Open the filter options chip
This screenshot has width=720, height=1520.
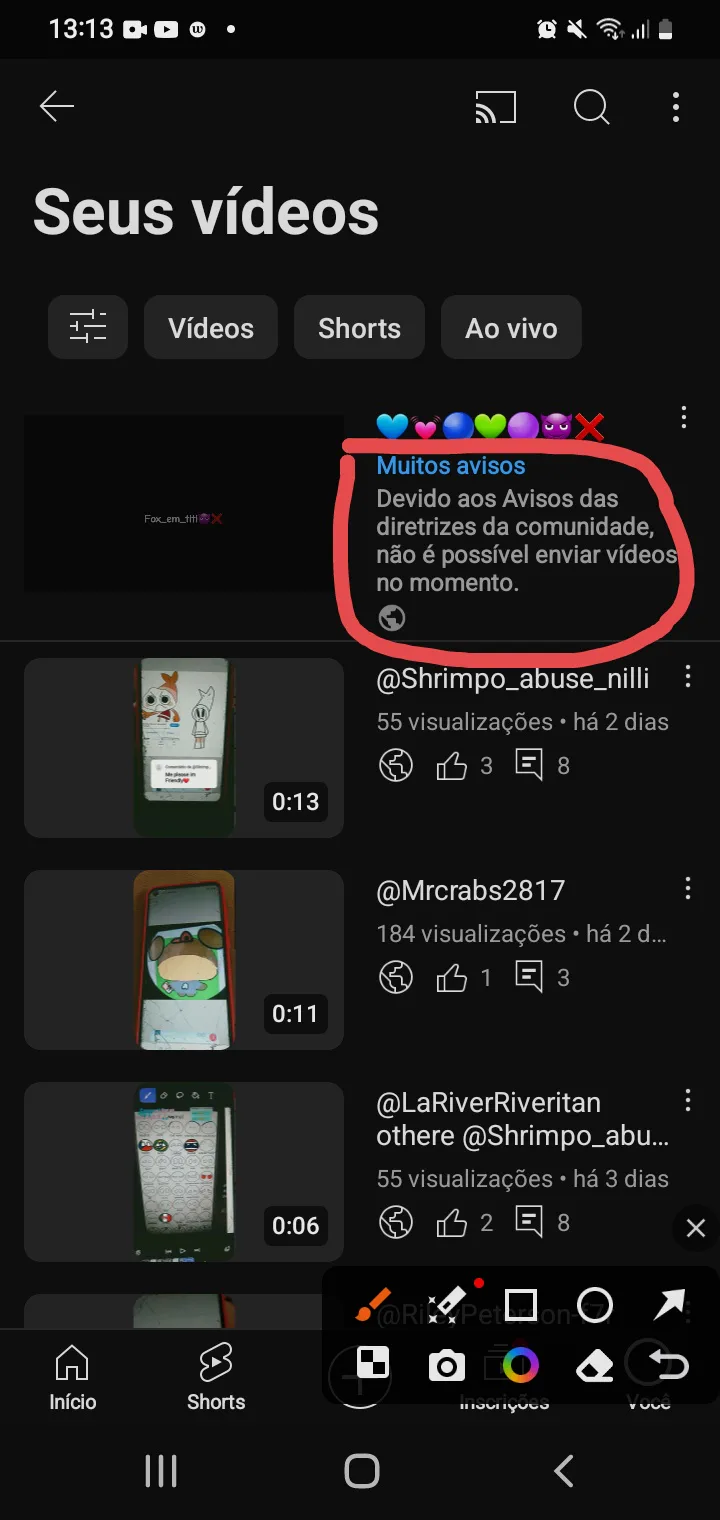click(88, 327)
